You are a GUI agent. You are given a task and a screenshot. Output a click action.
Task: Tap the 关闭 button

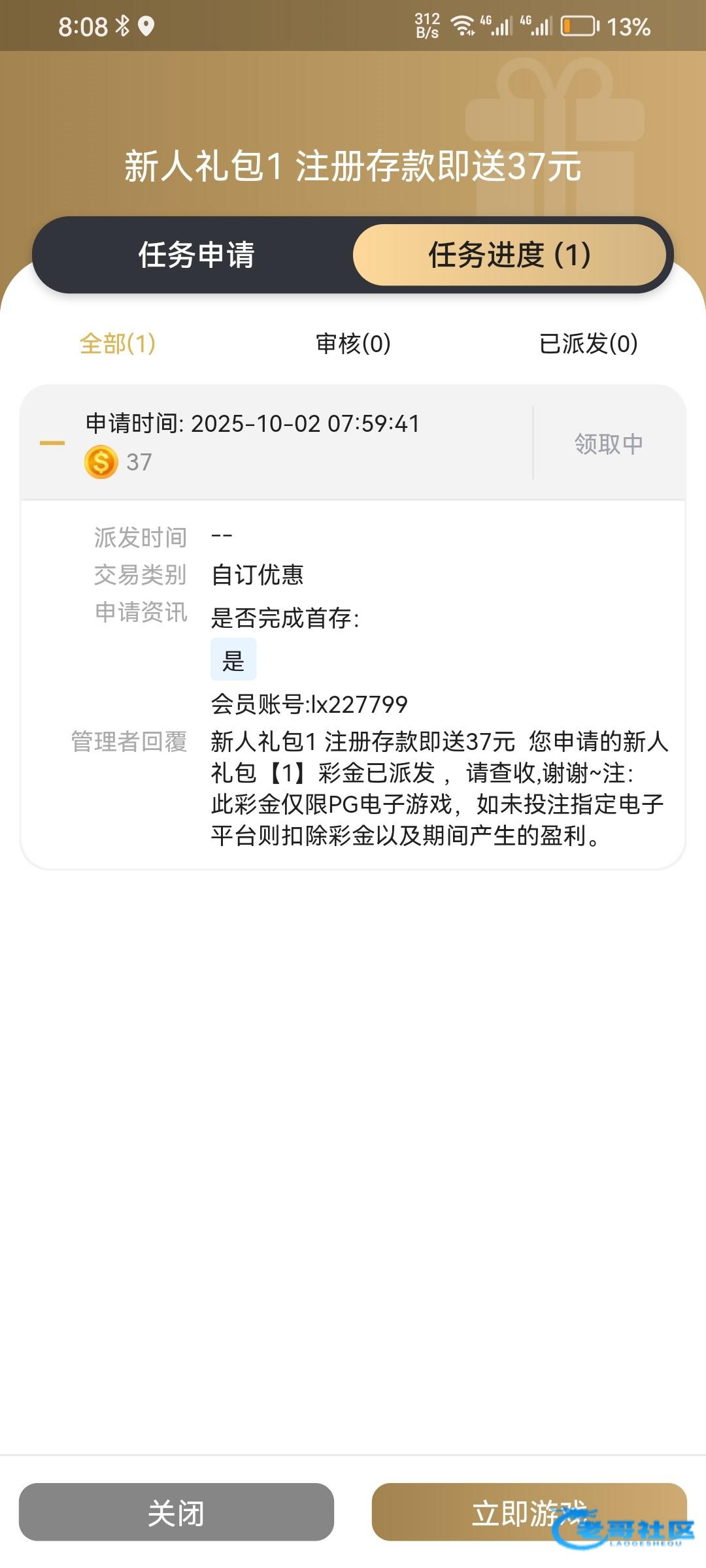click(176, 1512)
